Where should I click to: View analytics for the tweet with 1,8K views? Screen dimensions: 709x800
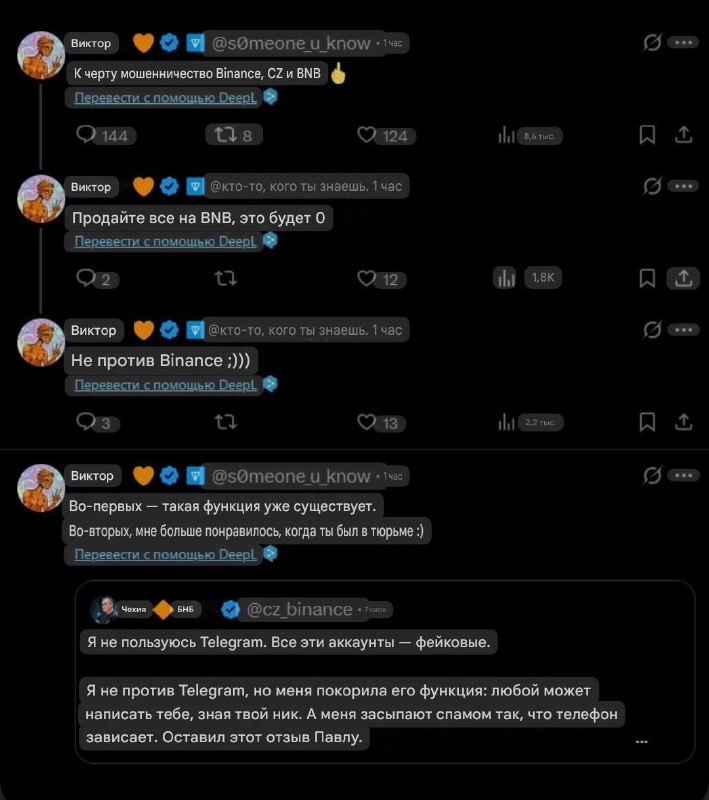point(506,278)
